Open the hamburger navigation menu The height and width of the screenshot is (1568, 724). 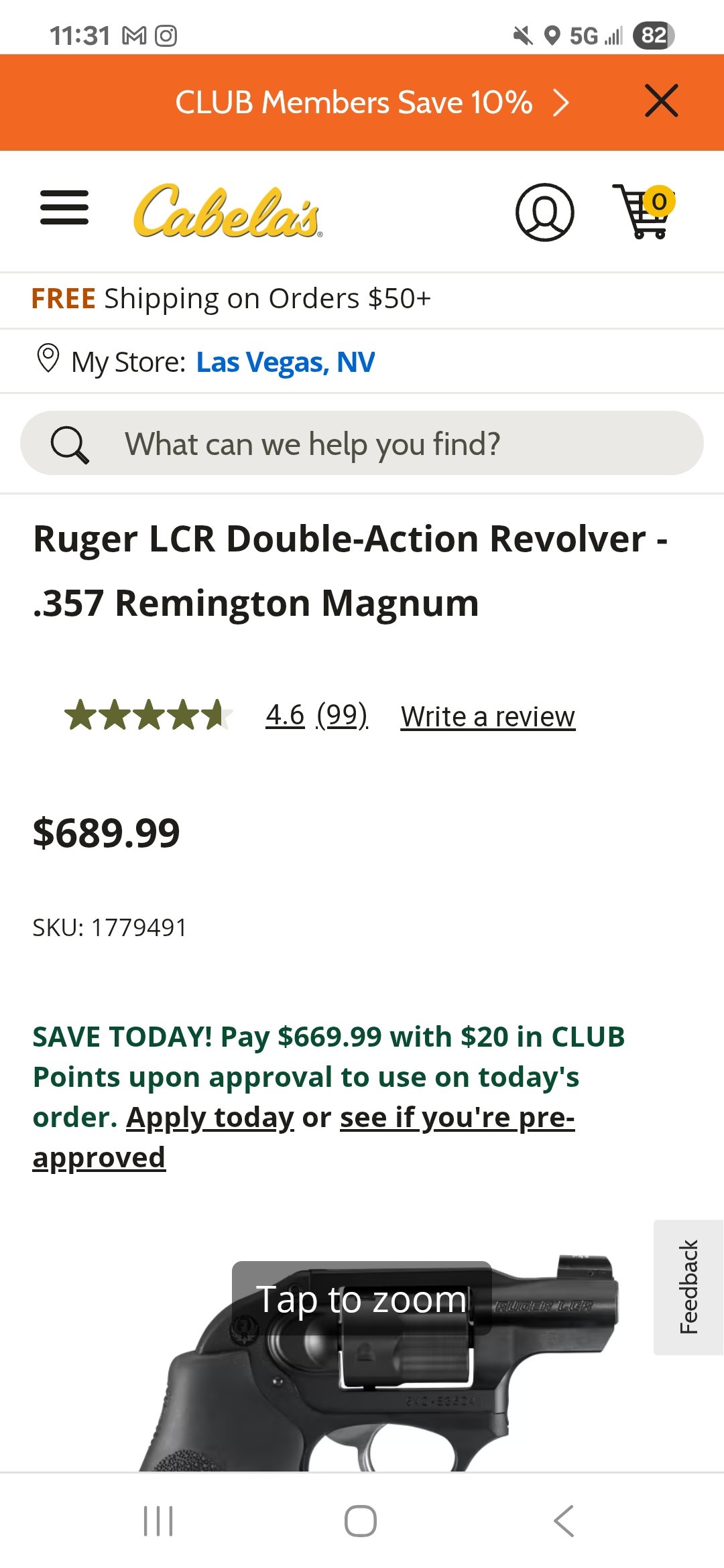[x=64, y=207]
